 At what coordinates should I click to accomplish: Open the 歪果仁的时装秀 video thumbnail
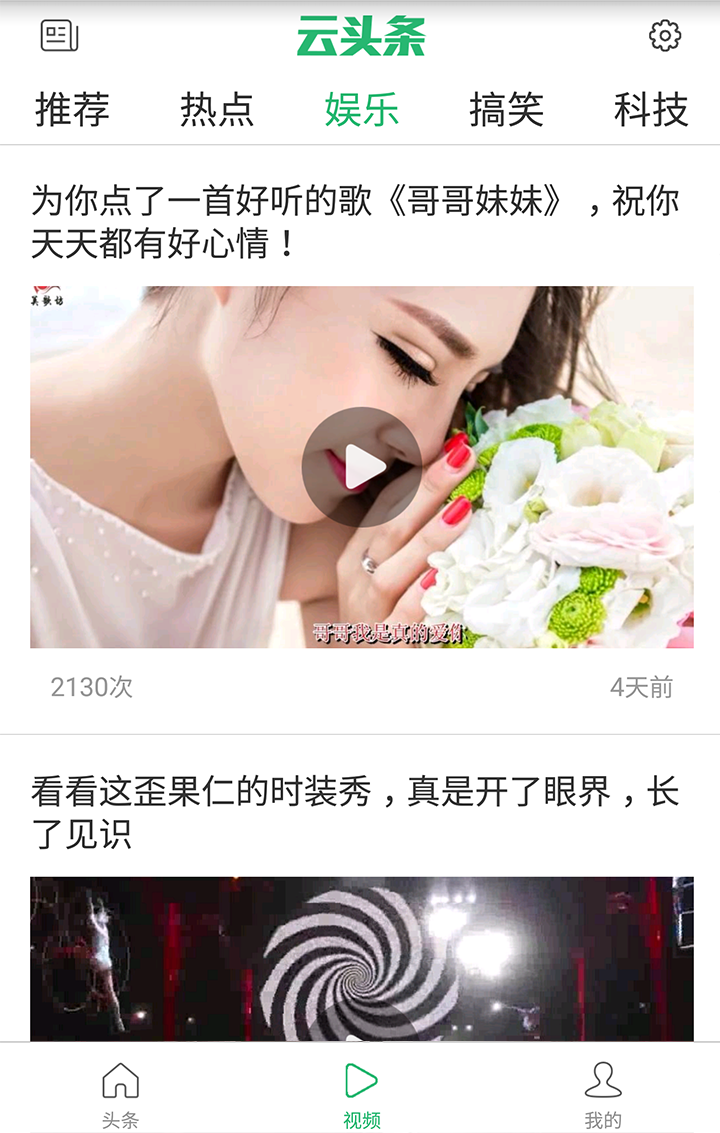pos(361,958)
